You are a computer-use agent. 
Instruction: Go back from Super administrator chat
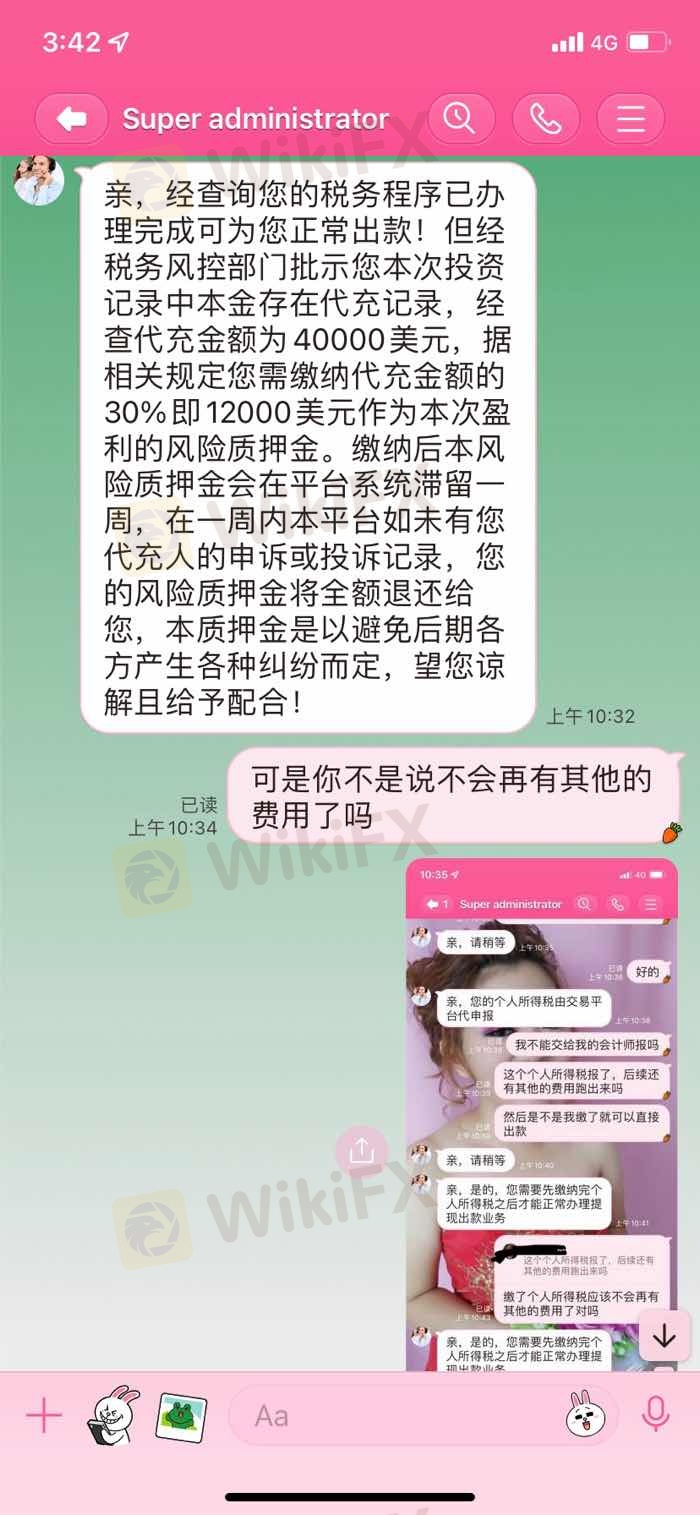71,120
